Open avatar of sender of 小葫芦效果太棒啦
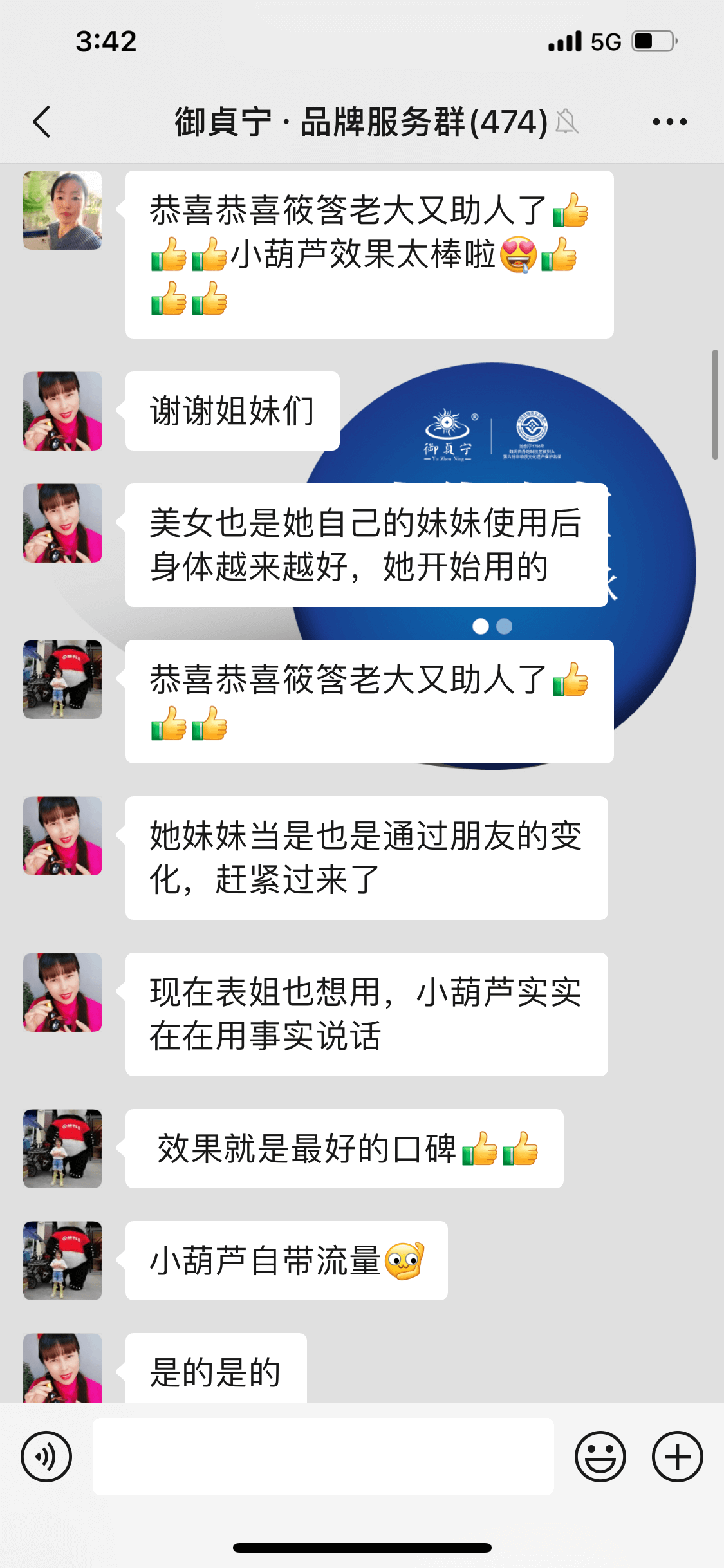Screen dimensions: 724x1568 click(62, 210)
